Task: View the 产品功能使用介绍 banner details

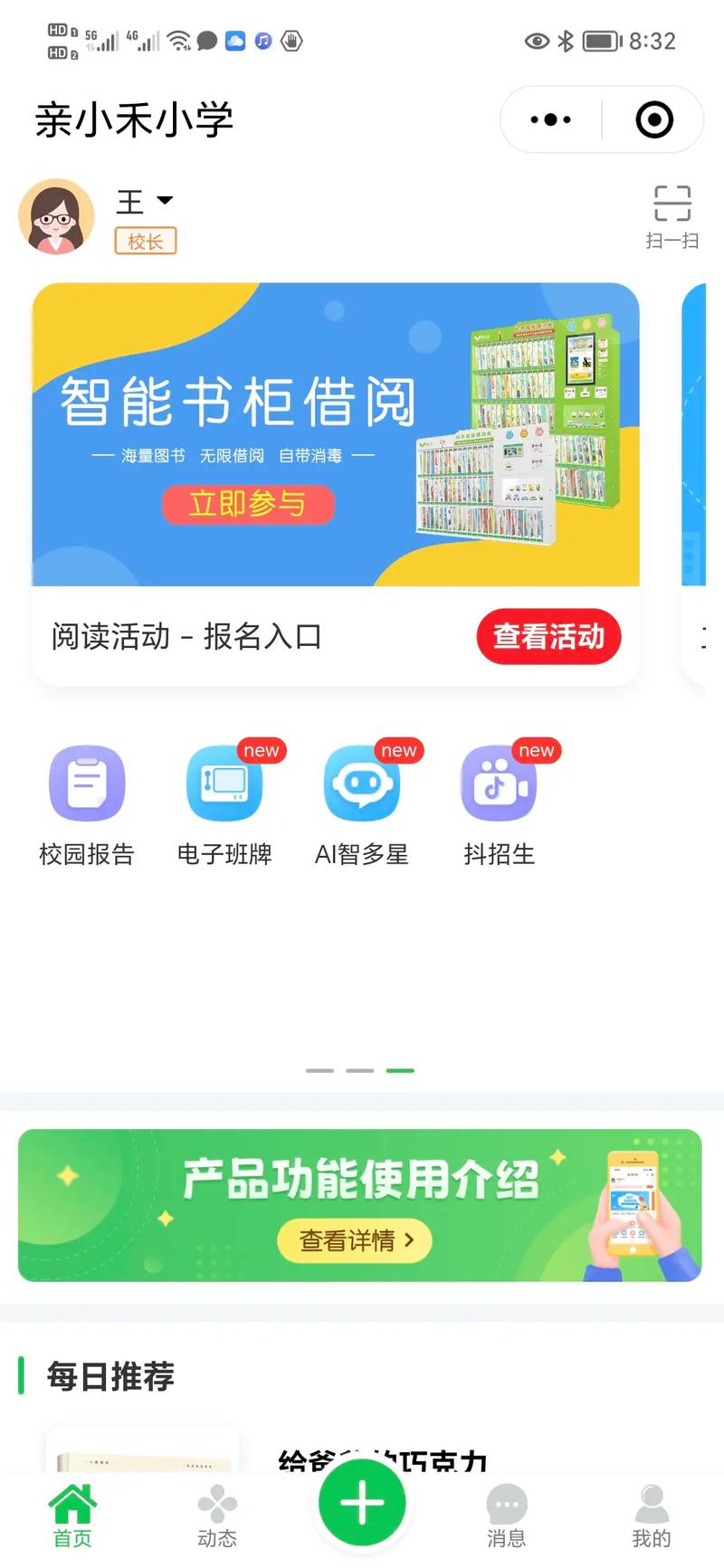Action: click(354, 1240)
